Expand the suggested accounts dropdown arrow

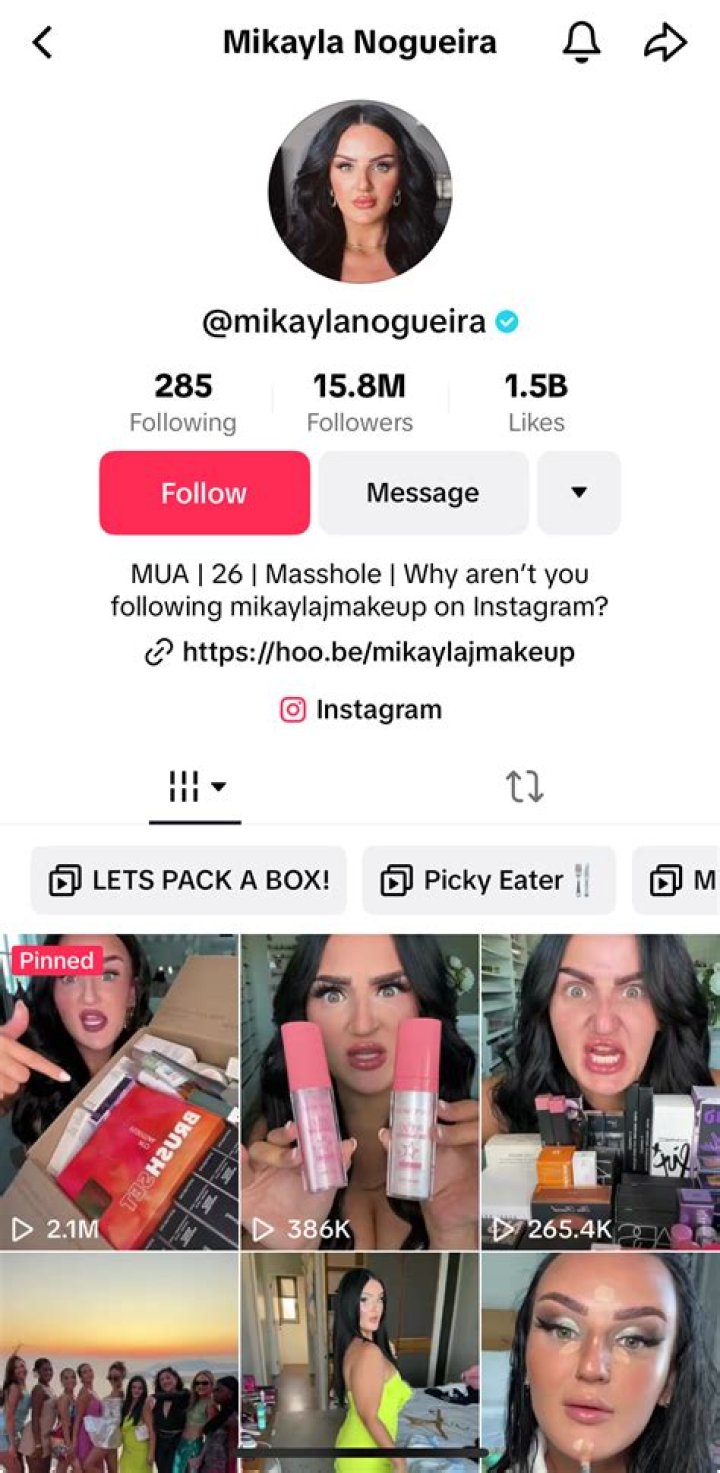[579, 493]
